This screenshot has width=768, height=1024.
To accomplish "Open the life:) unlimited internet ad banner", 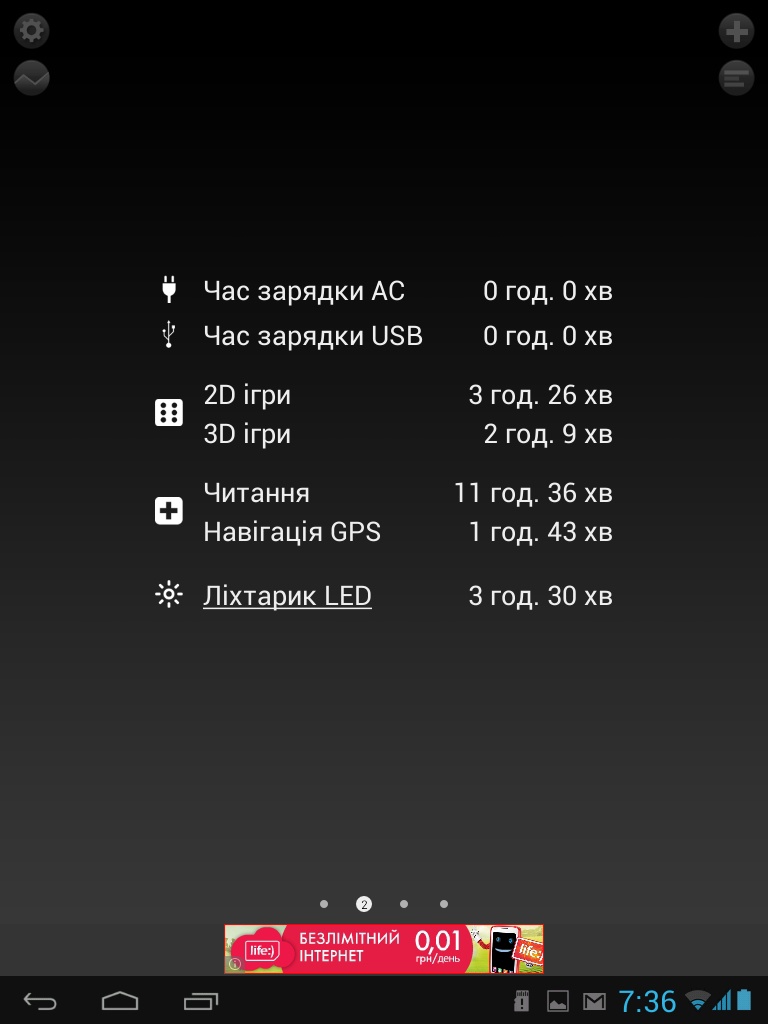I will click(x=384, y=949).
